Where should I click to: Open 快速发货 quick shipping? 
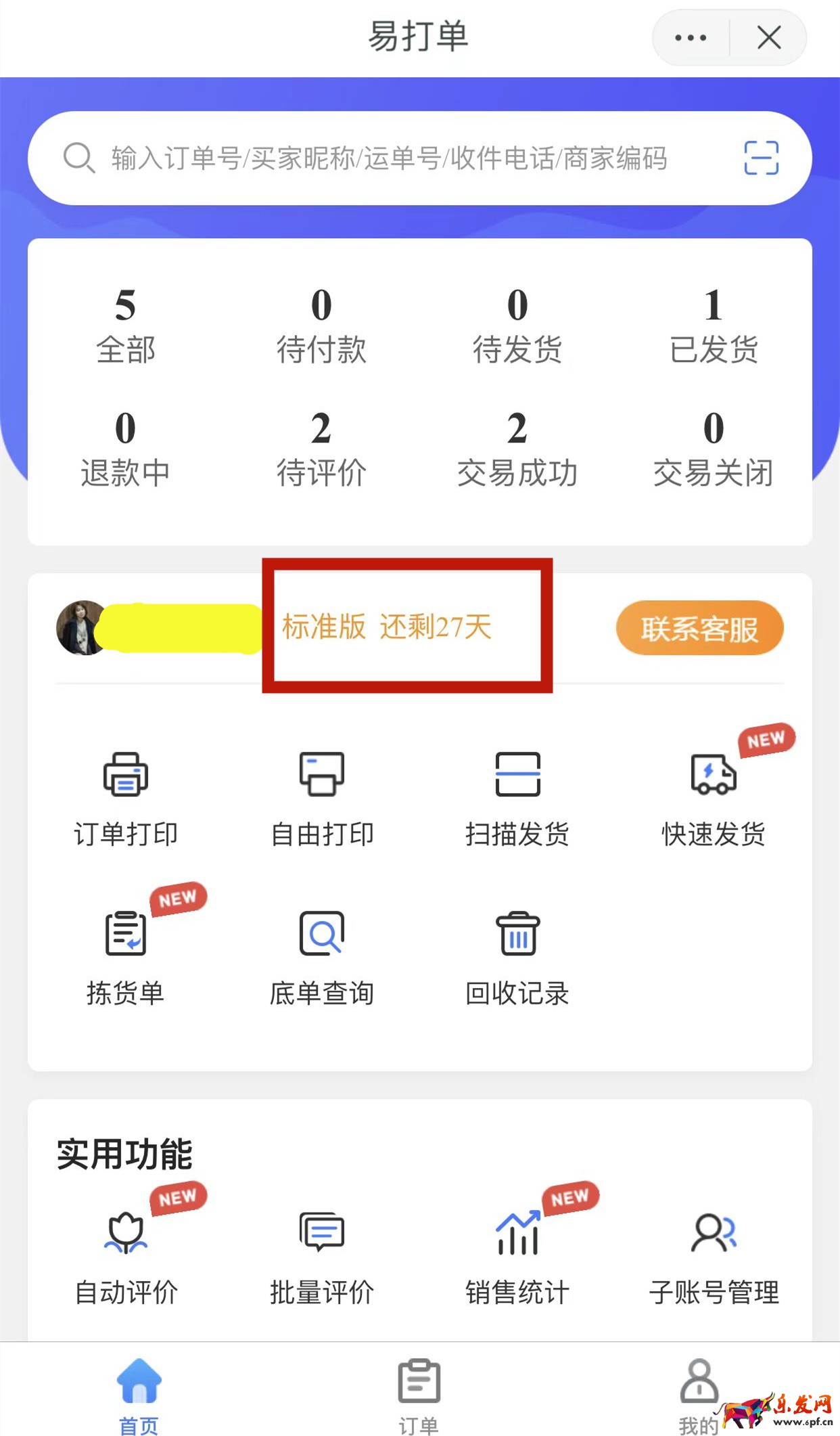pyautogui.click(x=714, y=799)
